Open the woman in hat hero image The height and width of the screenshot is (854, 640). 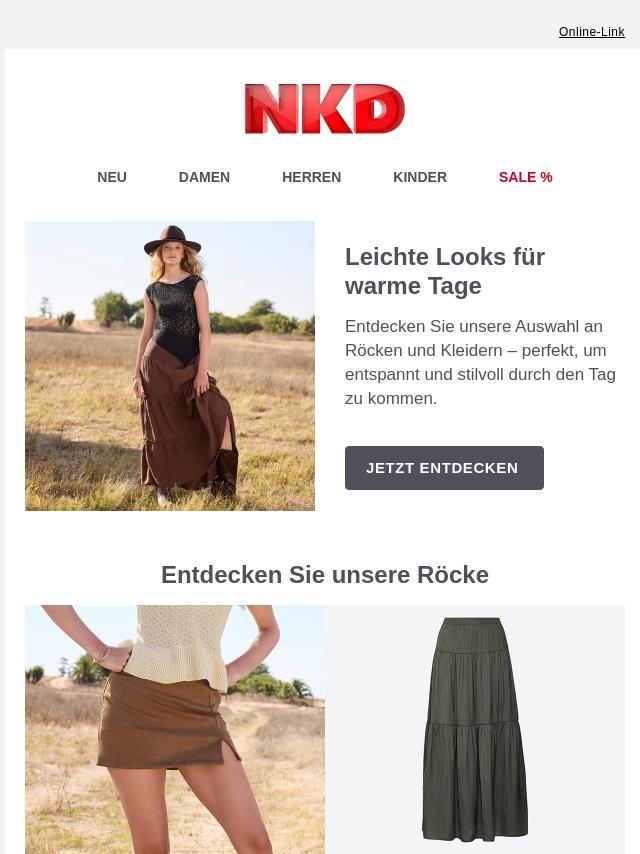click(x=170, y=366)
